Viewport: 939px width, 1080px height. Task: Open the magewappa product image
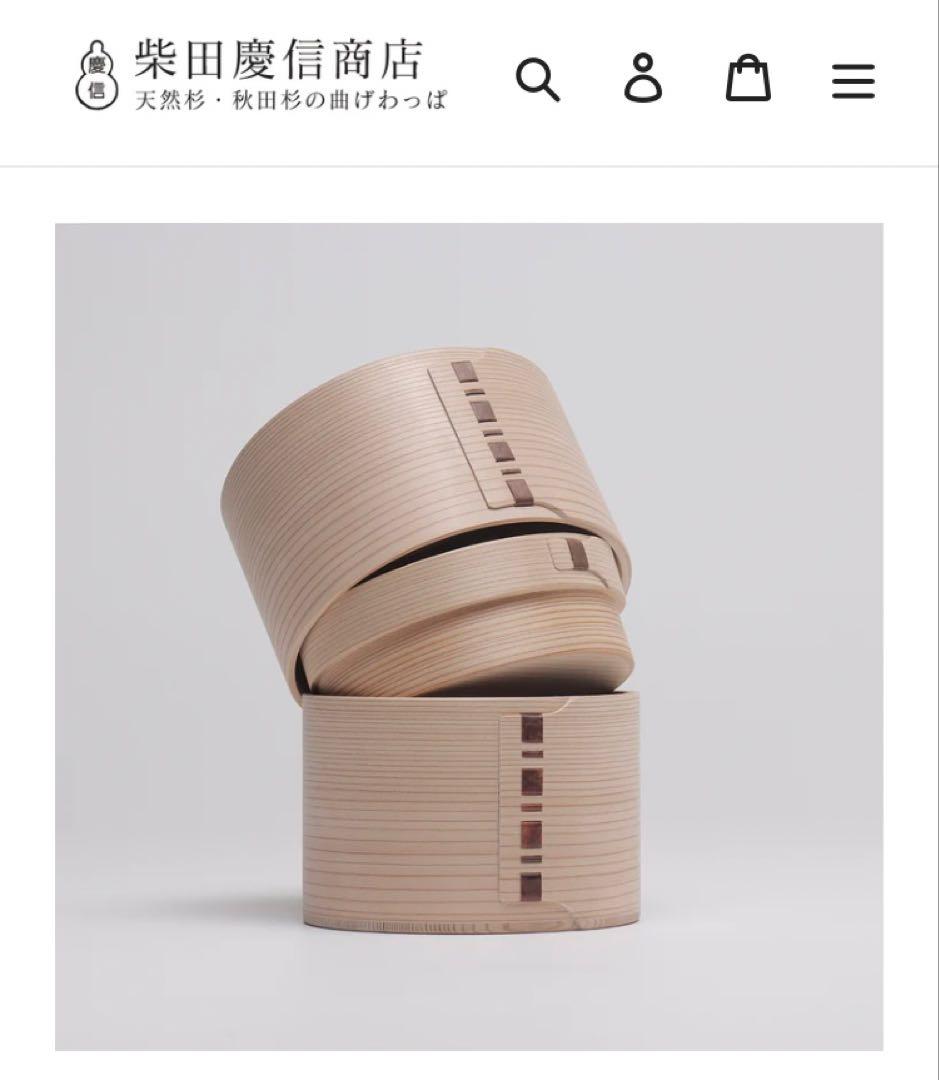(469, 636)
